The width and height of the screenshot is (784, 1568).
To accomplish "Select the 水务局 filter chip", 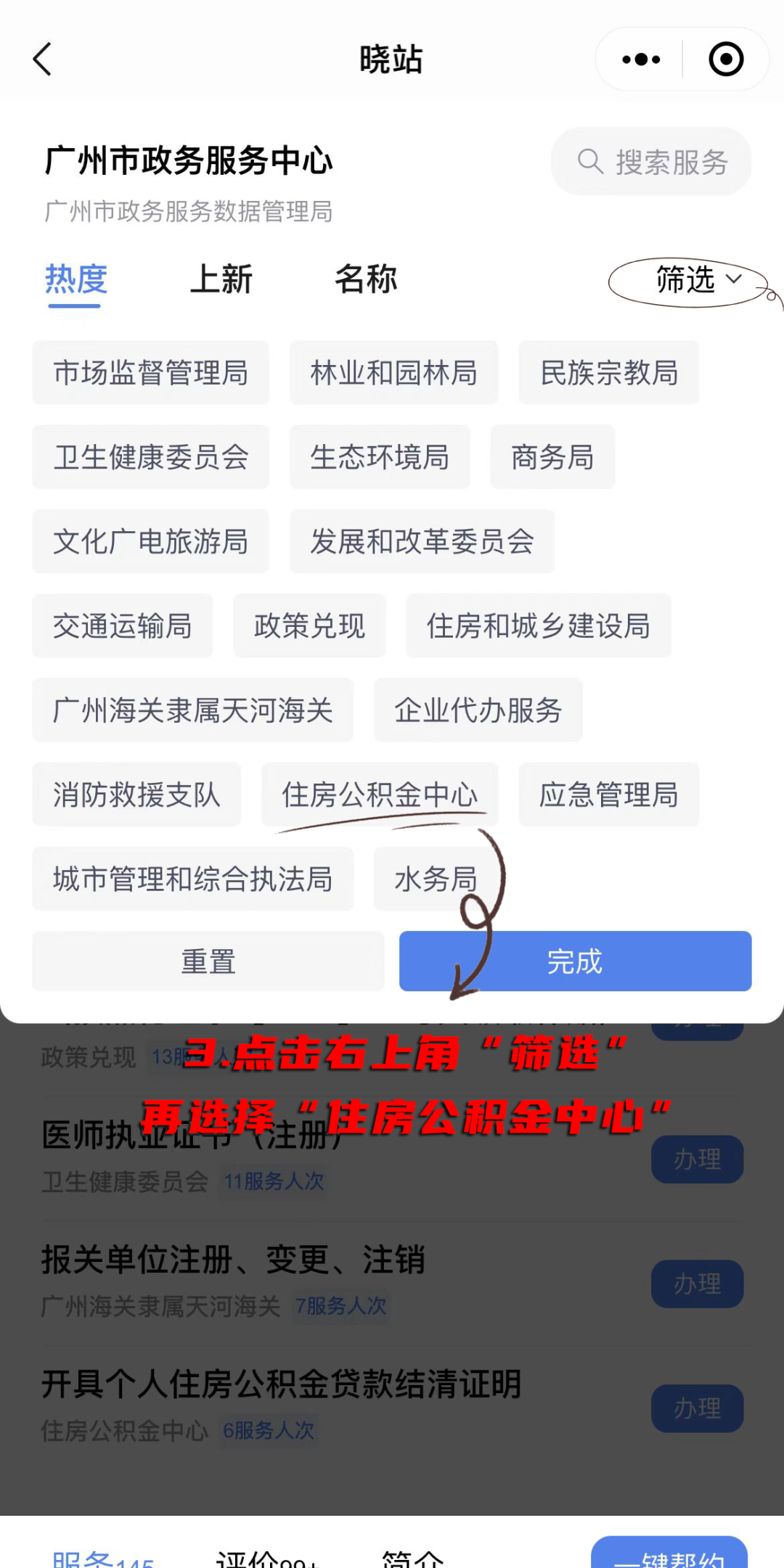I will point(436,879).
